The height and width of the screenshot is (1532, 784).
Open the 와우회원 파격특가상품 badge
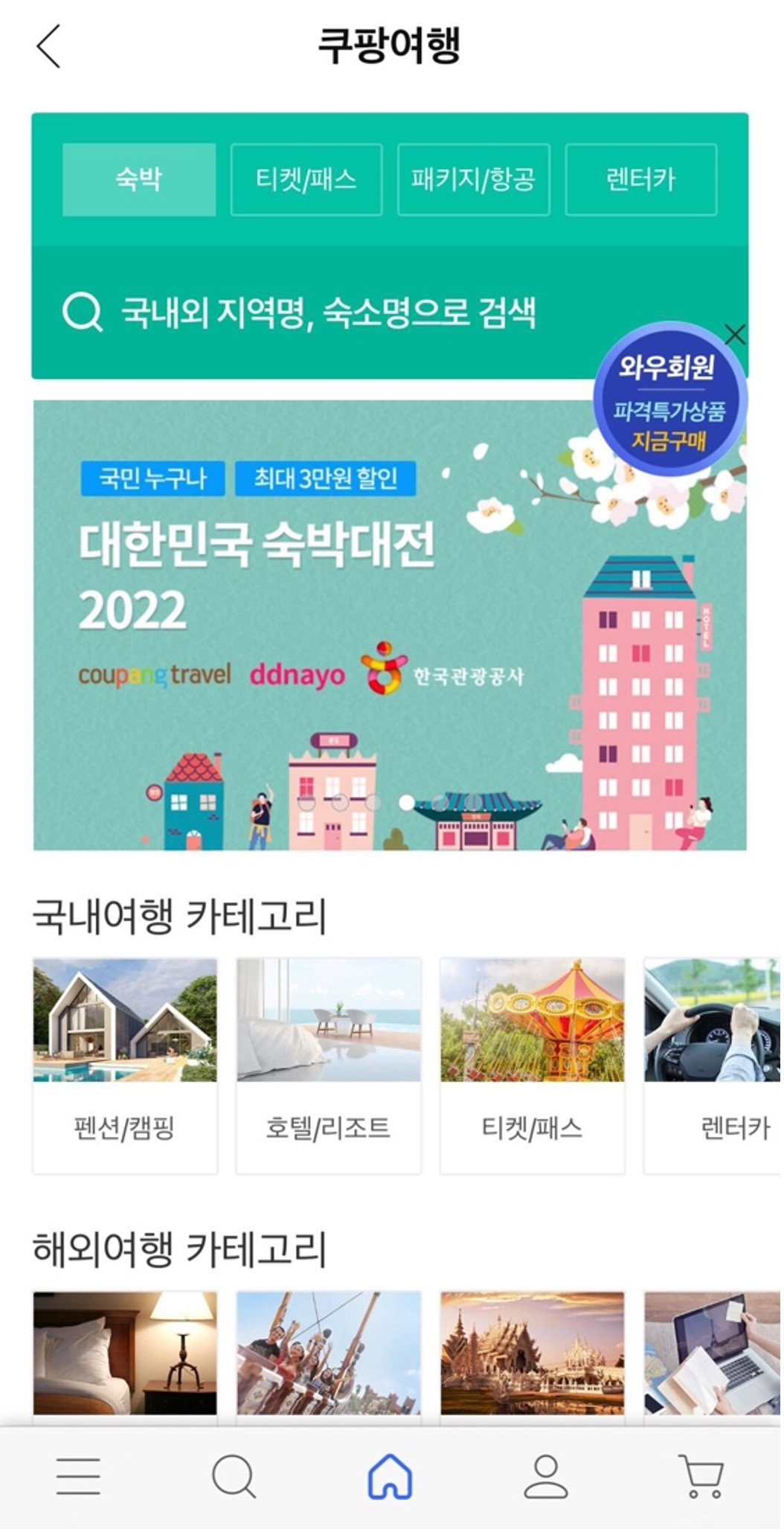click(669, 400)
